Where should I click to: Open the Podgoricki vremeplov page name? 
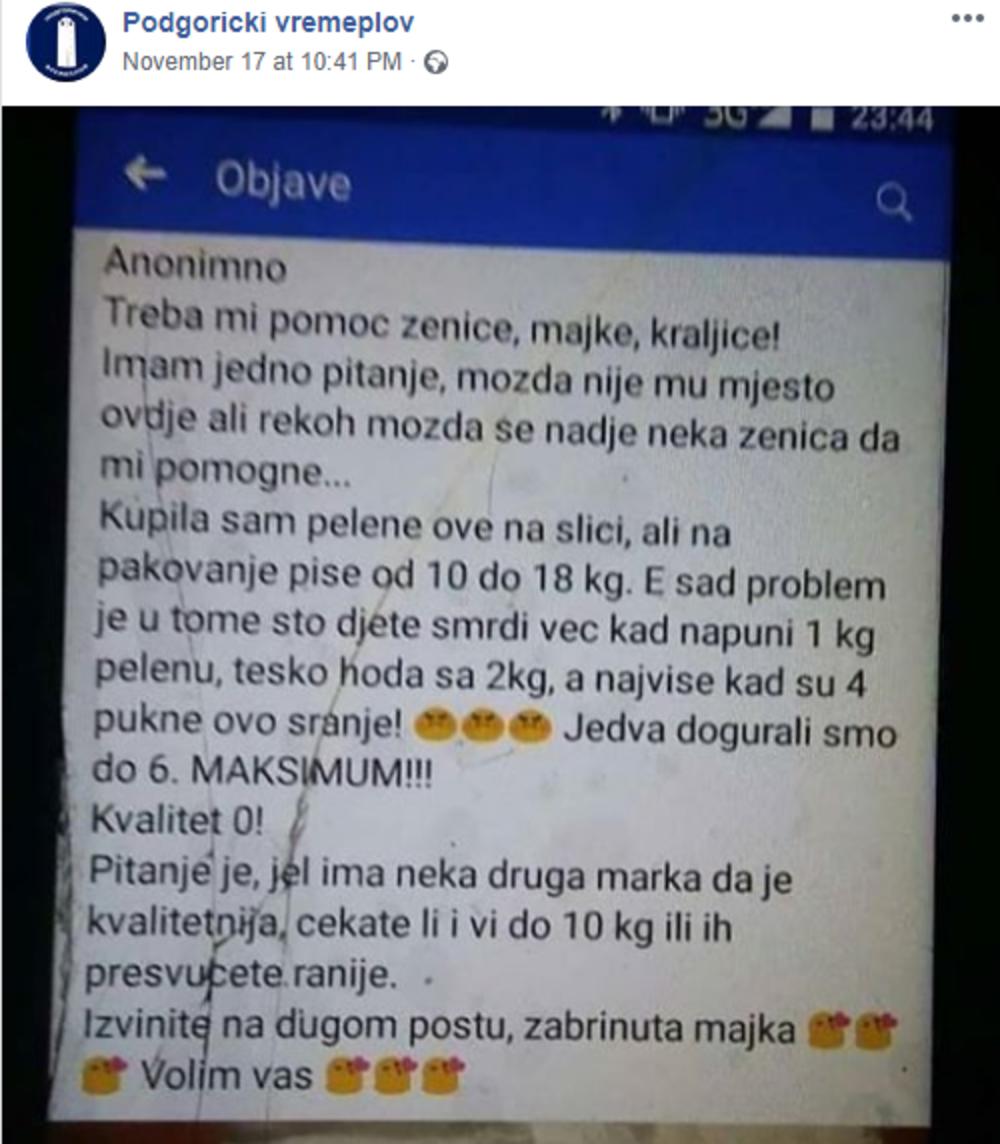pos(267,23)
